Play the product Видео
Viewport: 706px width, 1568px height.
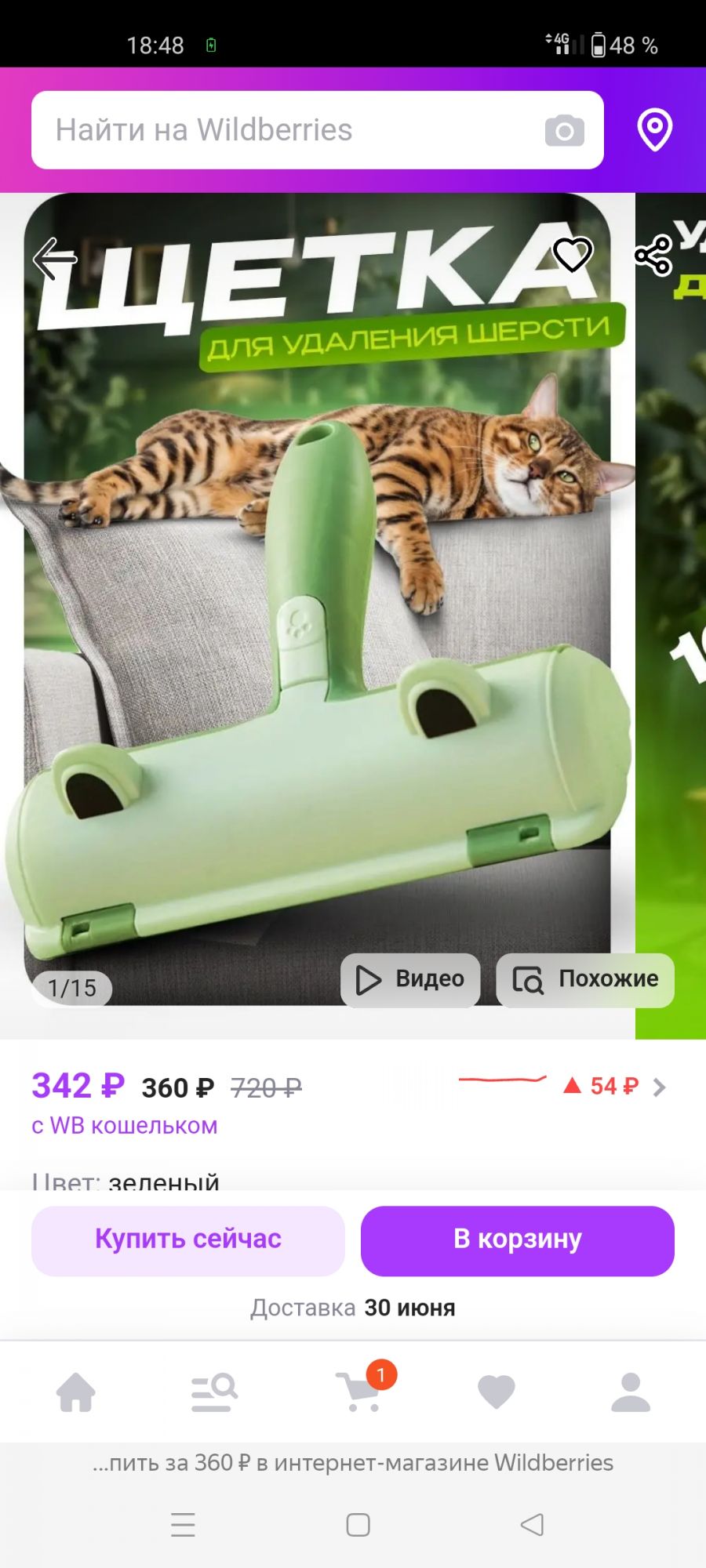(410, 979)
